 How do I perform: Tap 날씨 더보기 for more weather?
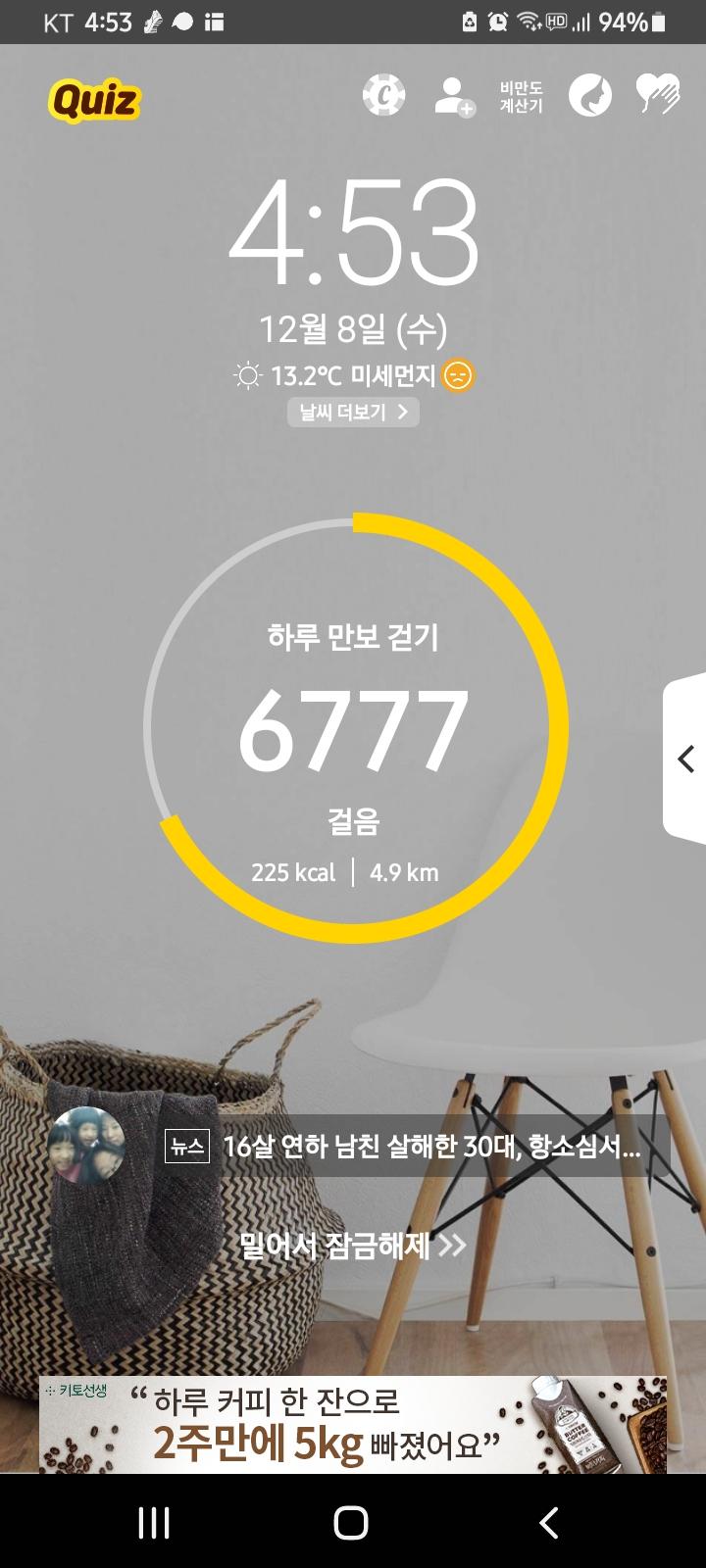pos(353,413)
